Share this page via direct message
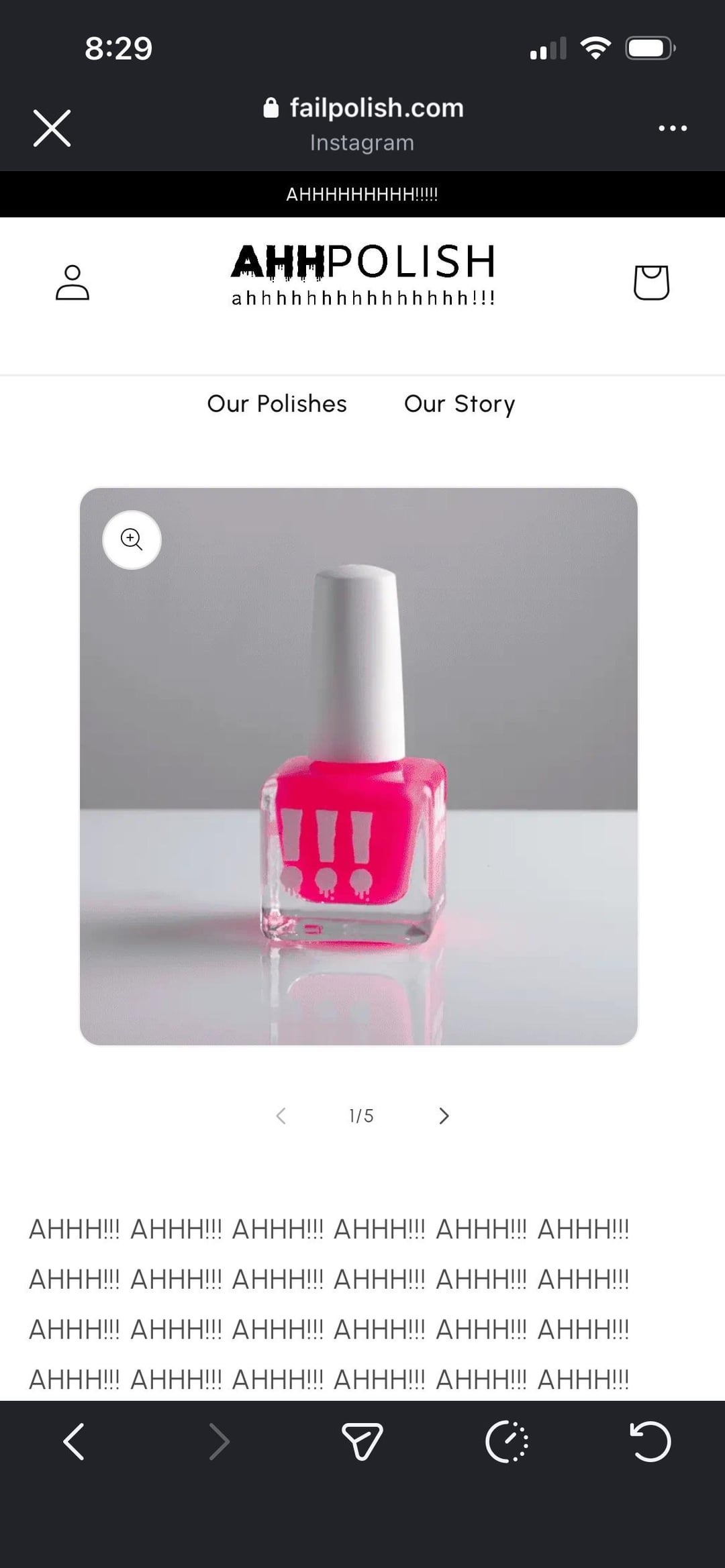This screenshot has width=725, height=1568. click(362, 1441)
